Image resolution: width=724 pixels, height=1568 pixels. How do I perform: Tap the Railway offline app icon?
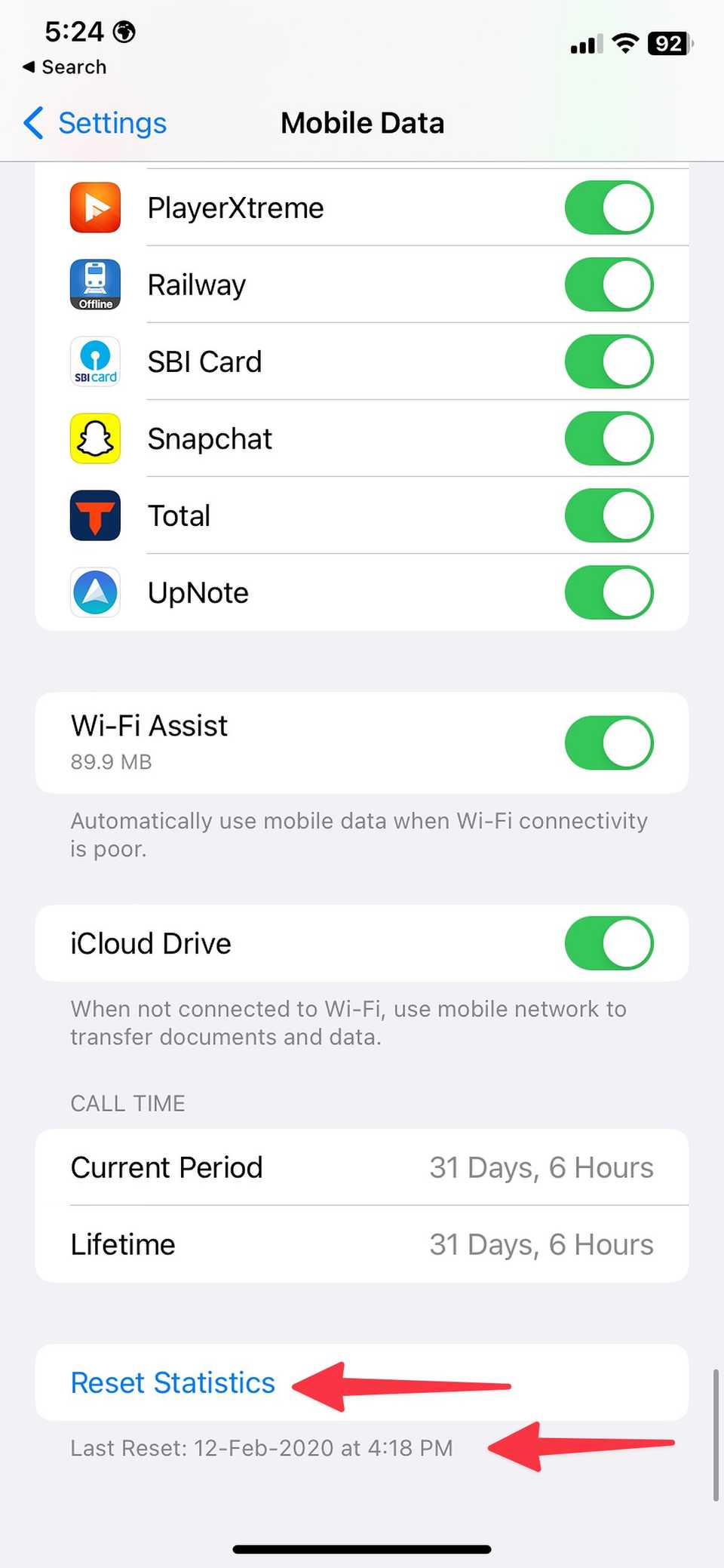(95, 284)
